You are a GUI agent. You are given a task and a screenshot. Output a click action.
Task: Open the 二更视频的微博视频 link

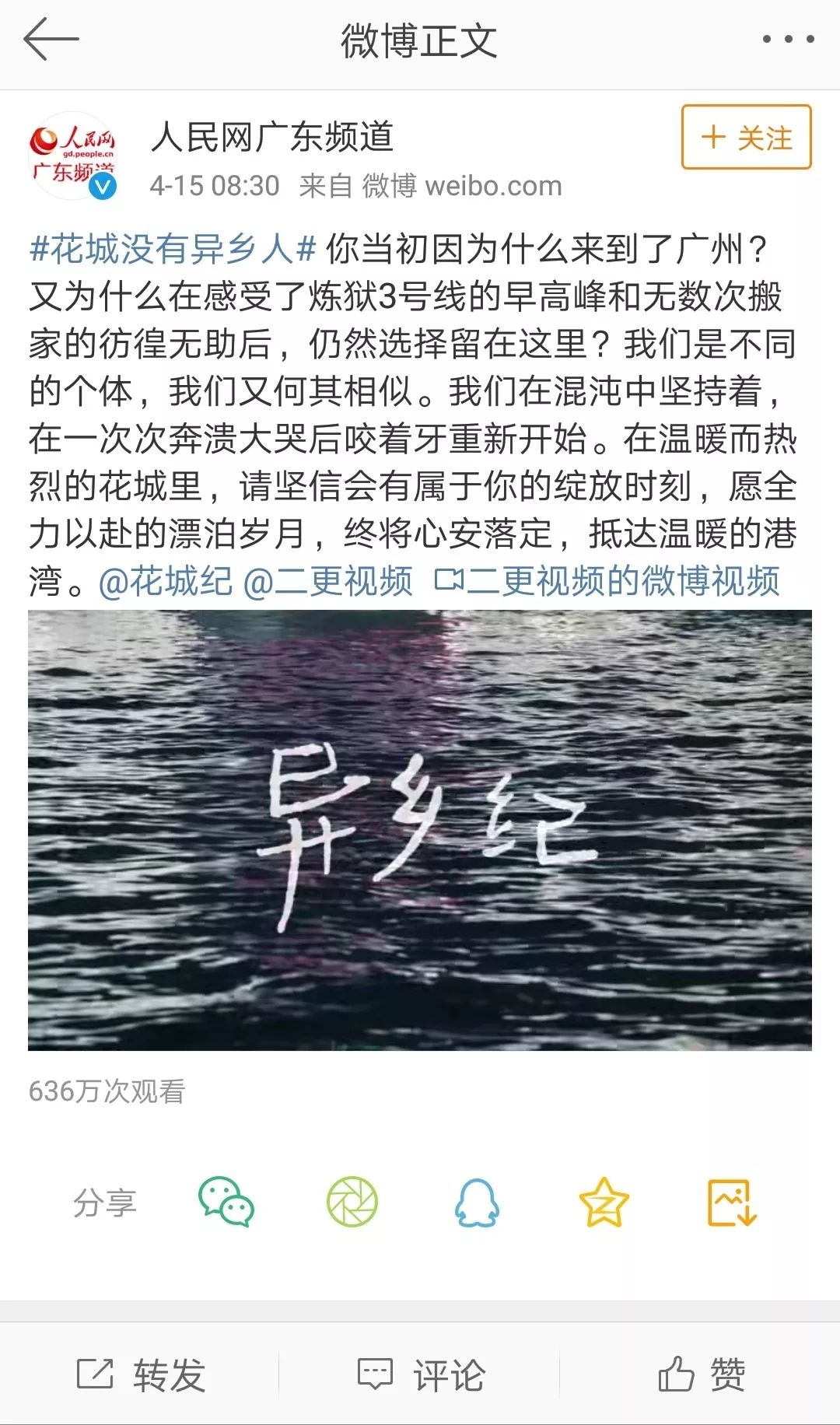(607, 581)
